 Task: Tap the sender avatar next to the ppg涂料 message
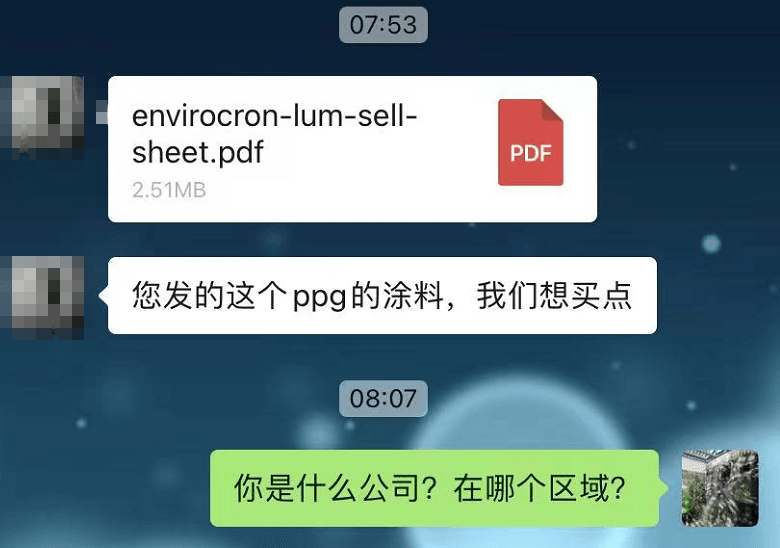coord(44,295)
